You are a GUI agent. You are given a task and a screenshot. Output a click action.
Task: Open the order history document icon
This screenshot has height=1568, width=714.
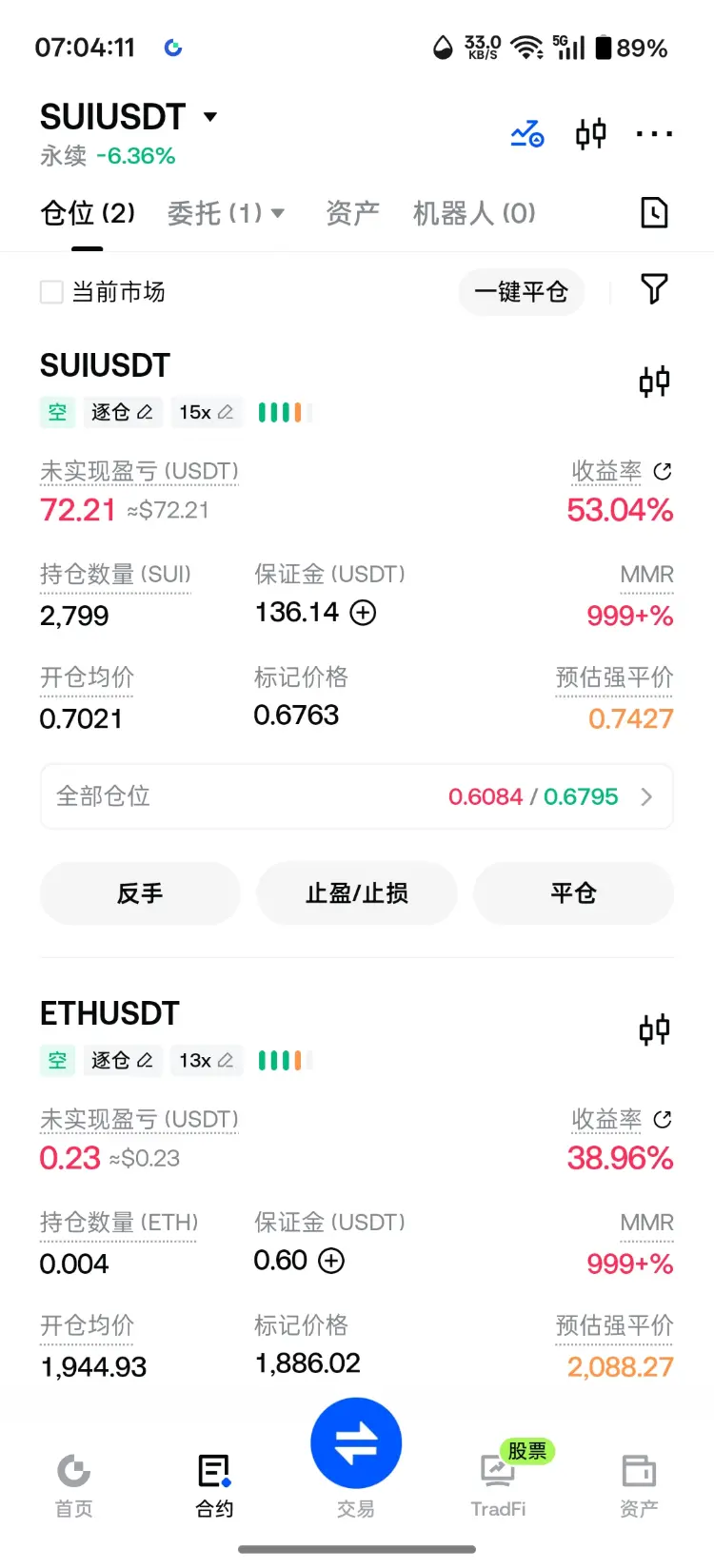654,213
